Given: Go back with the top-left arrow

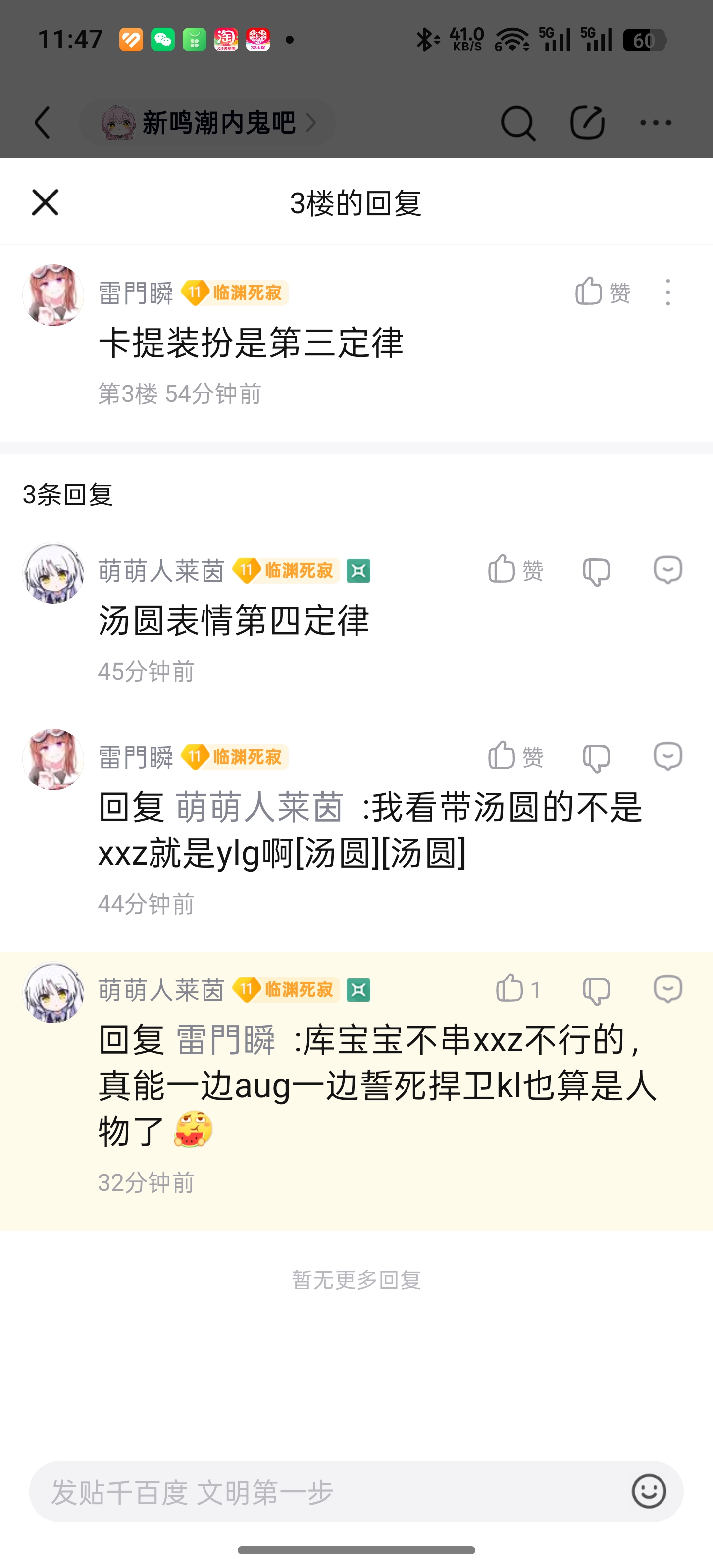Looking at the screenshot, I should click(x=42, y=123).
